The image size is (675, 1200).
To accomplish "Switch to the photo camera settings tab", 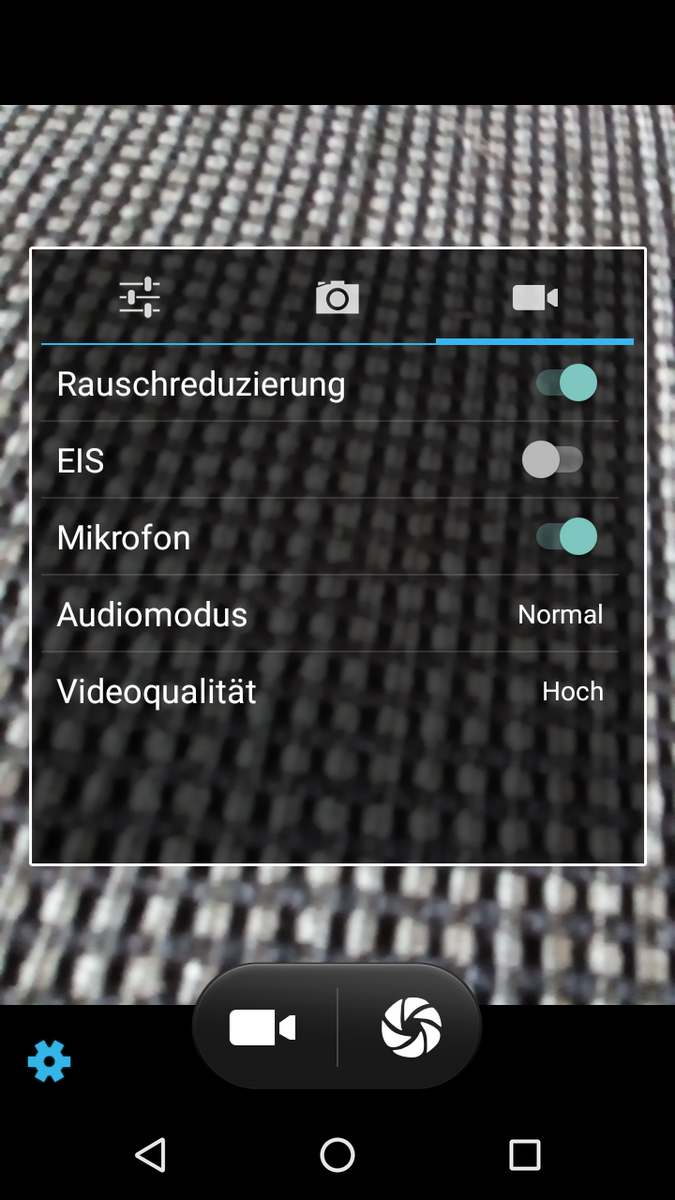I will pyautogui.click(x=337, y=297).
